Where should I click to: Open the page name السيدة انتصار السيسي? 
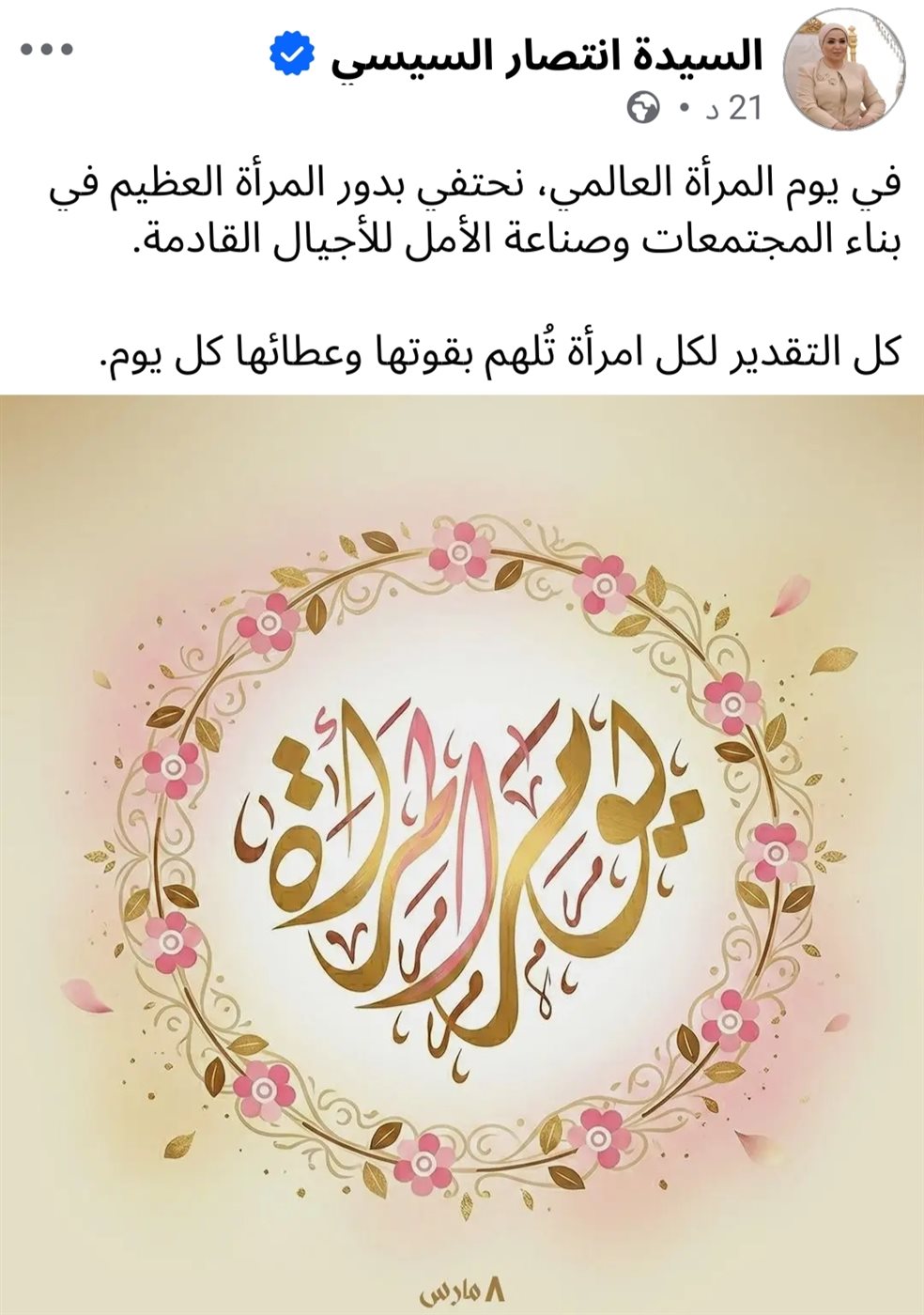tap(546, 56)
